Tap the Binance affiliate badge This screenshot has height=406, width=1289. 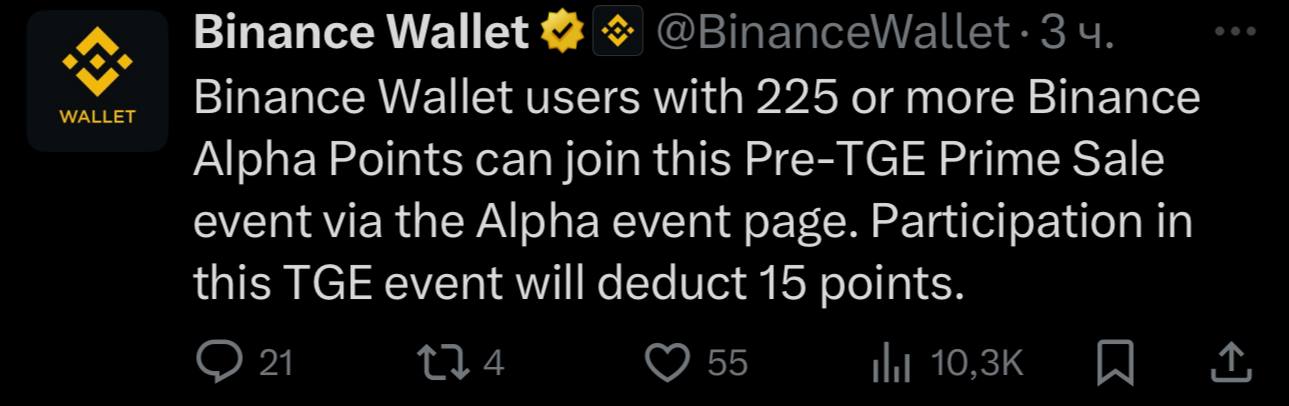click(x=615, y=35)
